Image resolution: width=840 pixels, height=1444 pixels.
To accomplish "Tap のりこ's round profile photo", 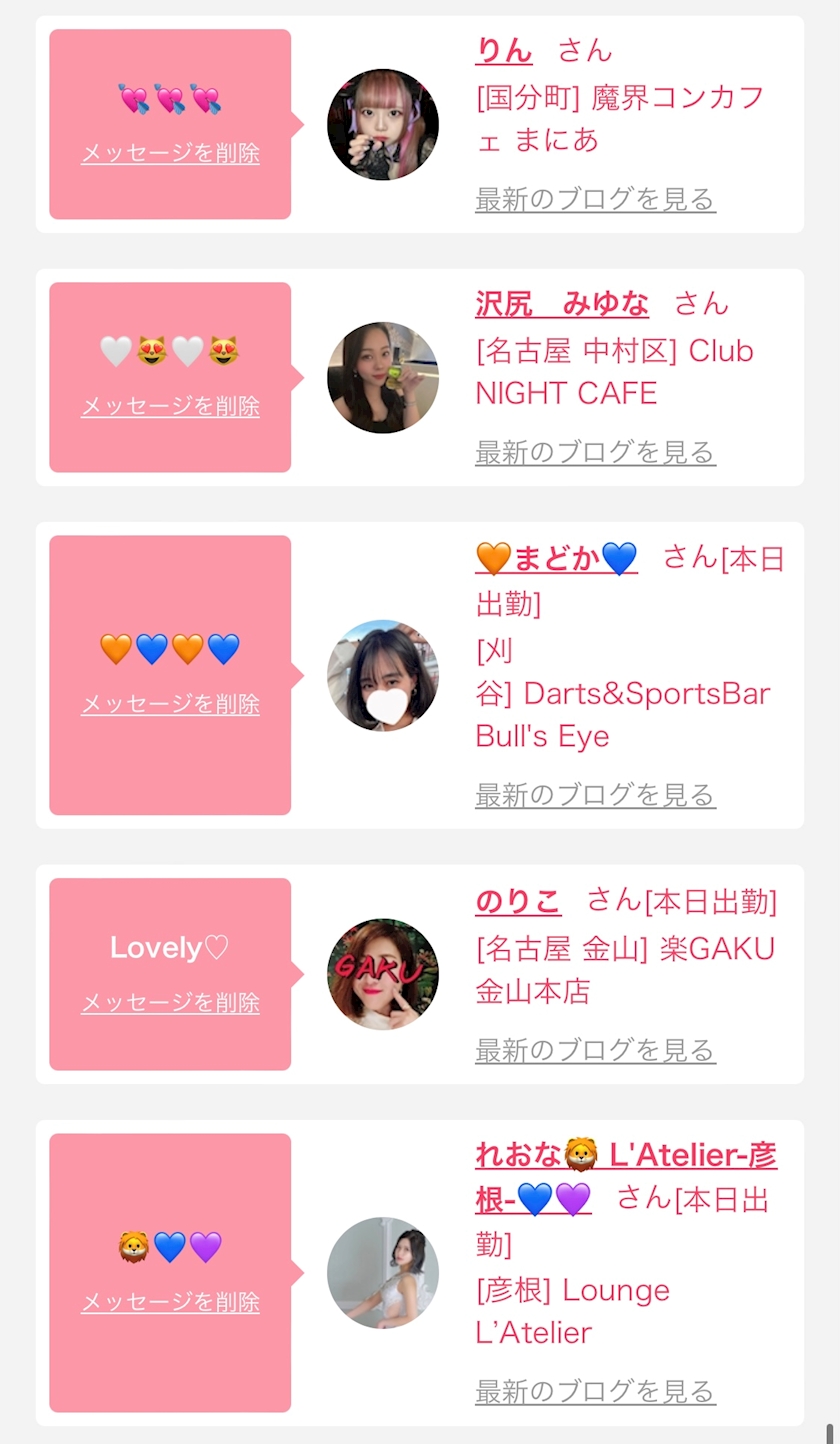I will 383,974.
